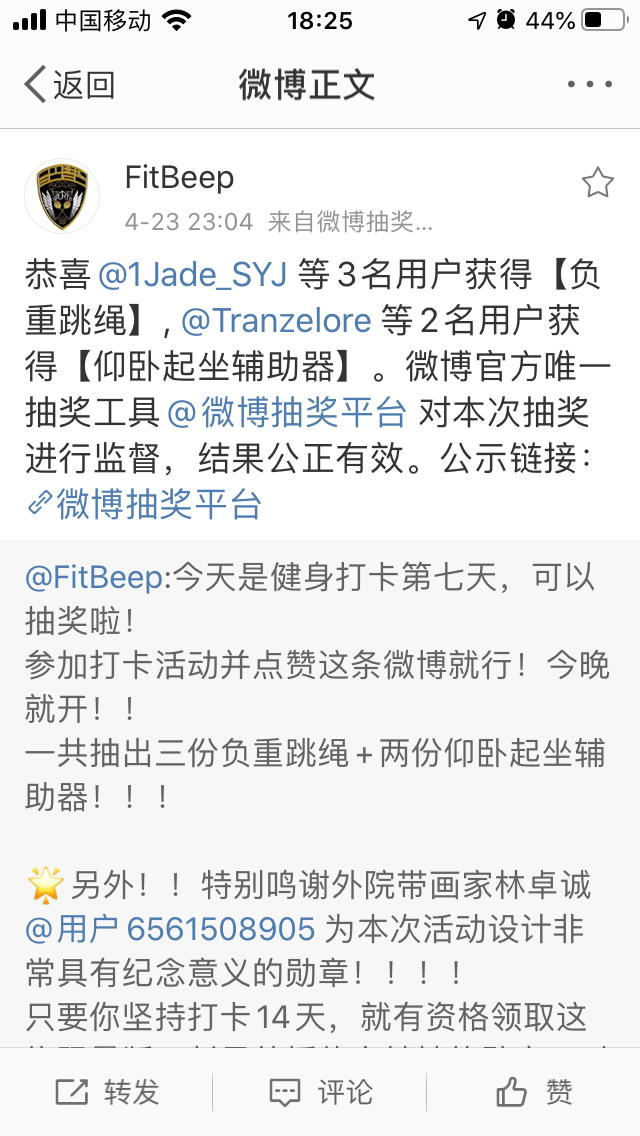Open the @用户 6561508905 mention

[x=170, y=930]
